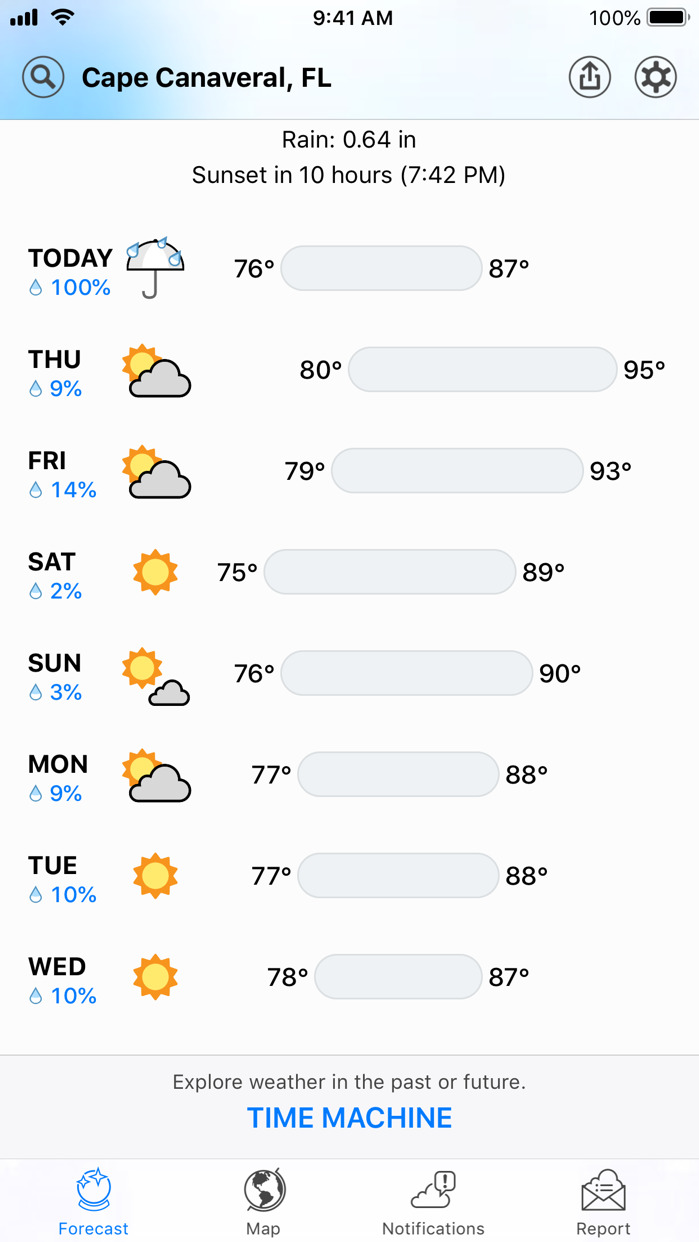
Task: Switch to the Report tab
Action: point(603,1203)
